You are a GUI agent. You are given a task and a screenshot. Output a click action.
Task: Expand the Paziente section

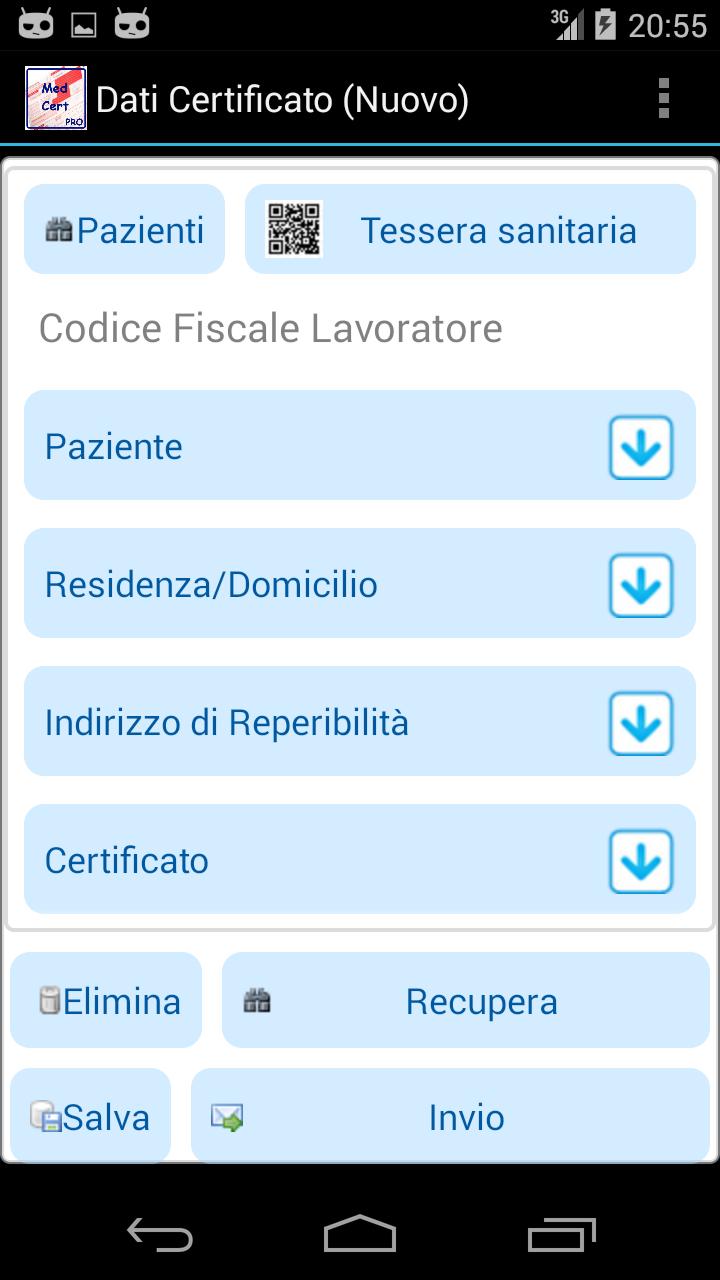click(x=641, y=447)
